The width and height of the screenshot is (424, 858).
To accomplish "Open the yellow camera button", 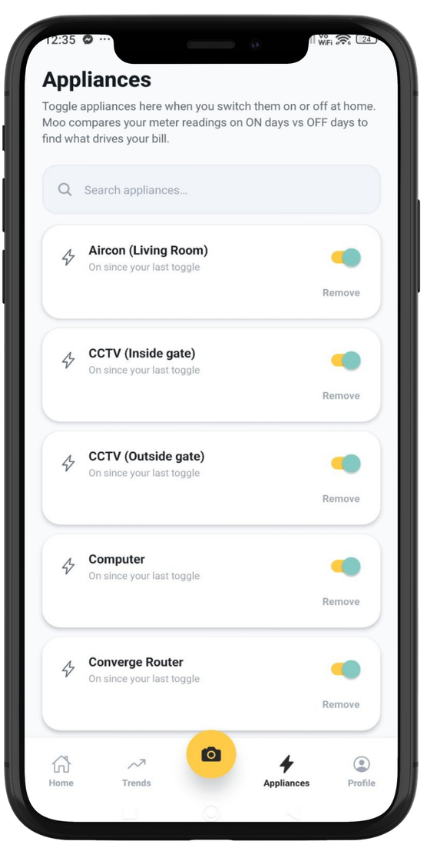I will click(211, 755).
